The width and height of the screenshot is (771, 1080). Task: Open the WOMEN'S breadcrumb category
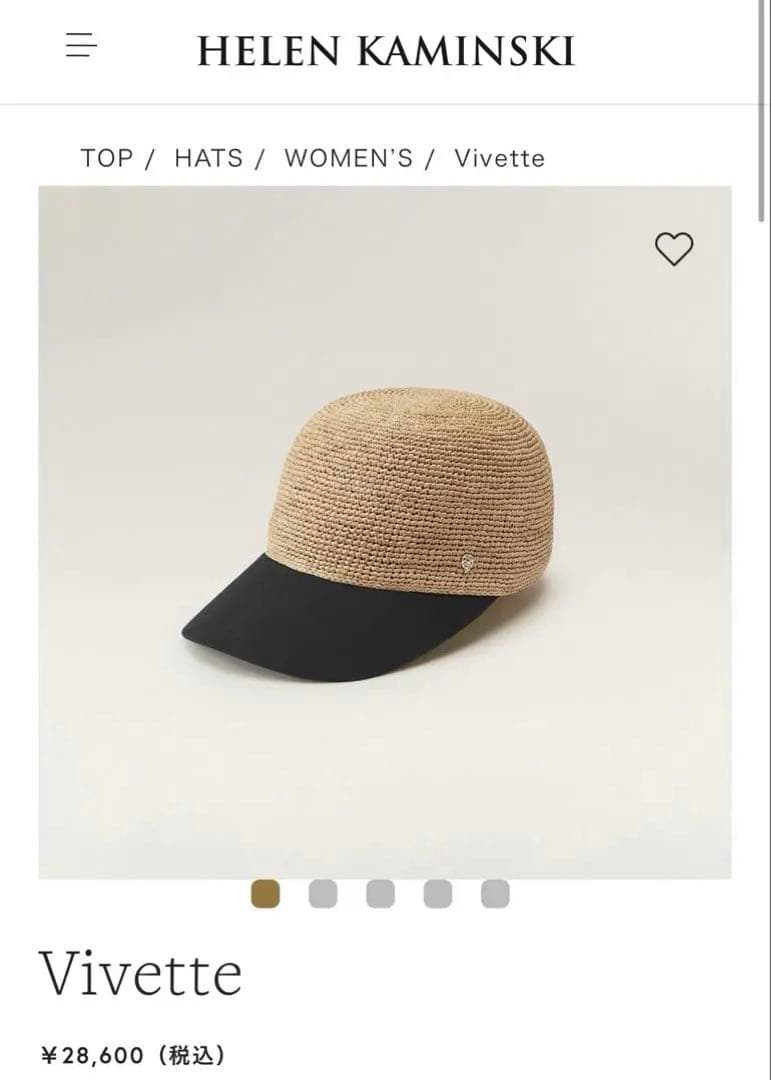[348, 158]
